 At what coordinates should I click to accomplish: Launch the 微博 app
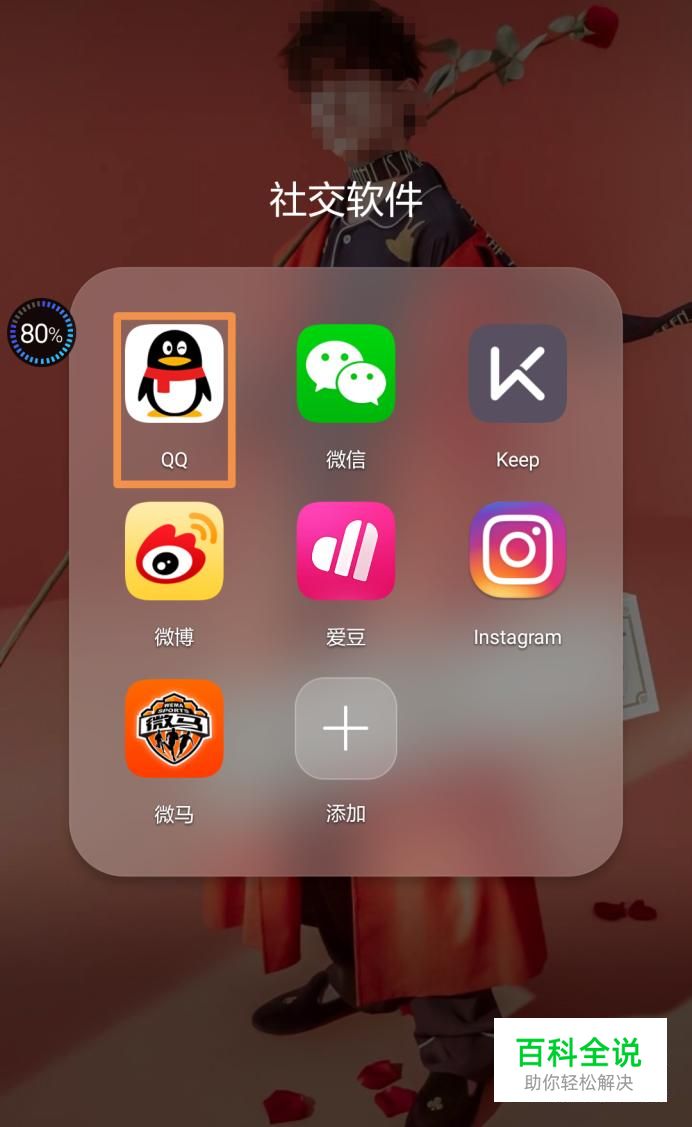[x=174, y=551]
